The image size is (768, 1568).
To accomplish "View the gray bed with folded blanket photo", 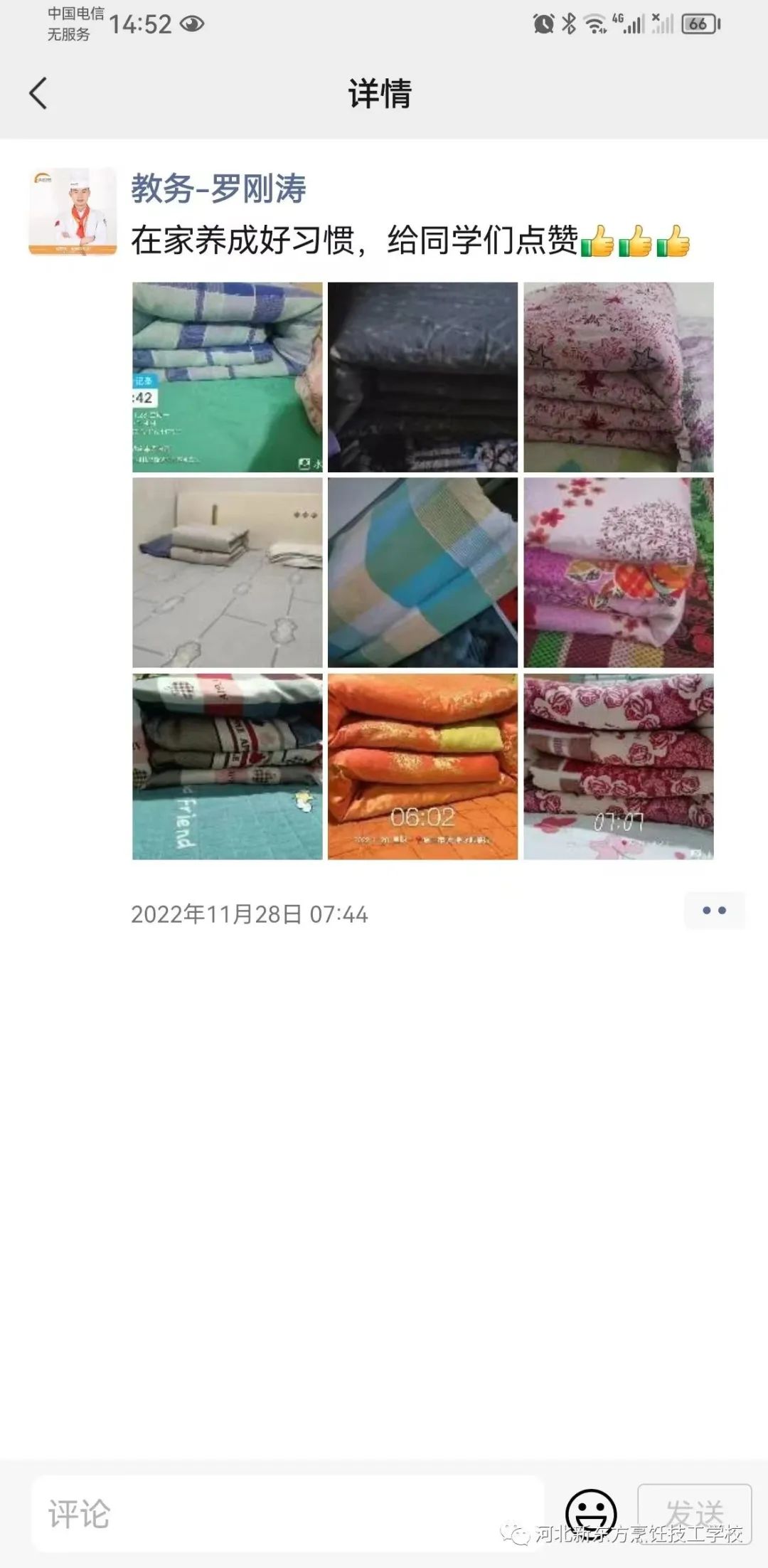I will coord(227,572).
